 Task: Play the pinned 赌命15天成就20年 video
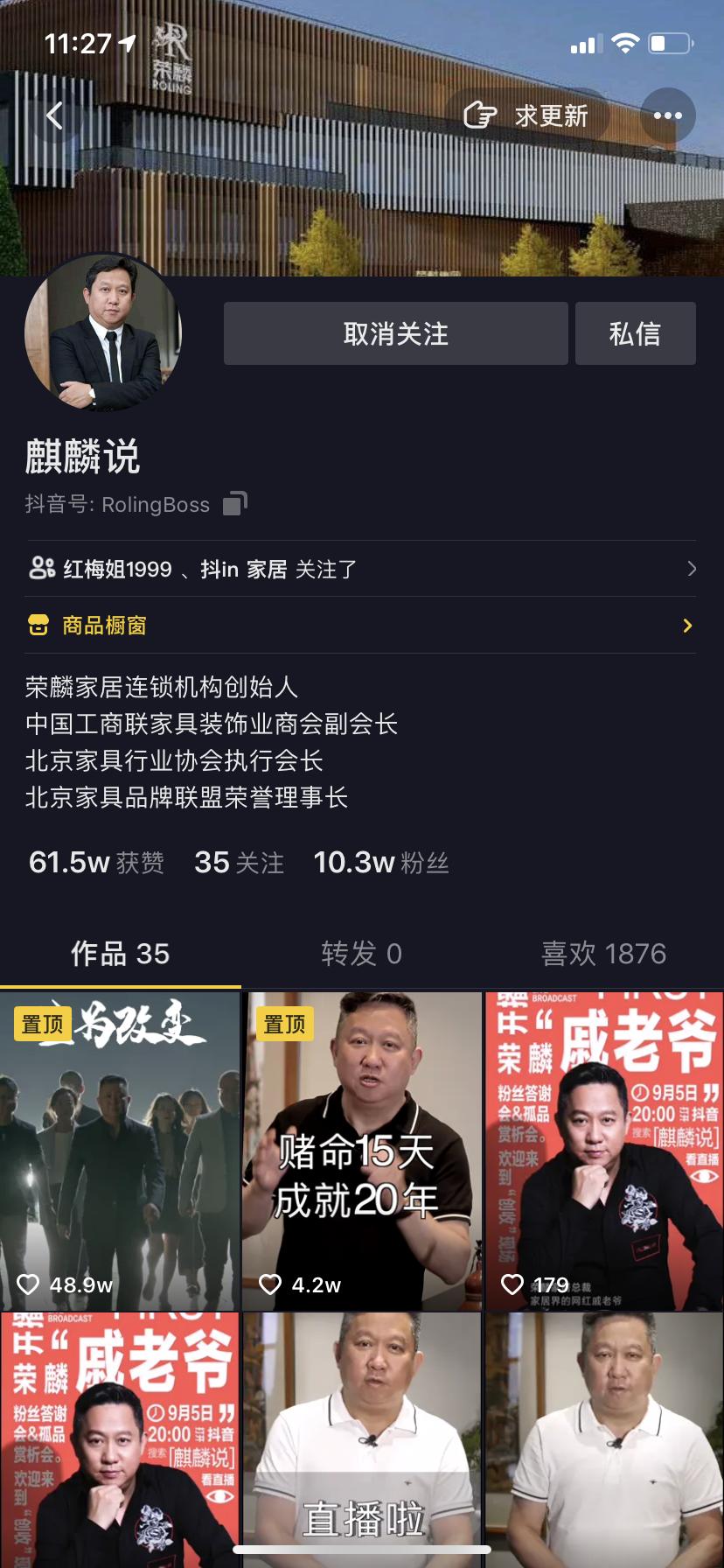[361, 1146]
